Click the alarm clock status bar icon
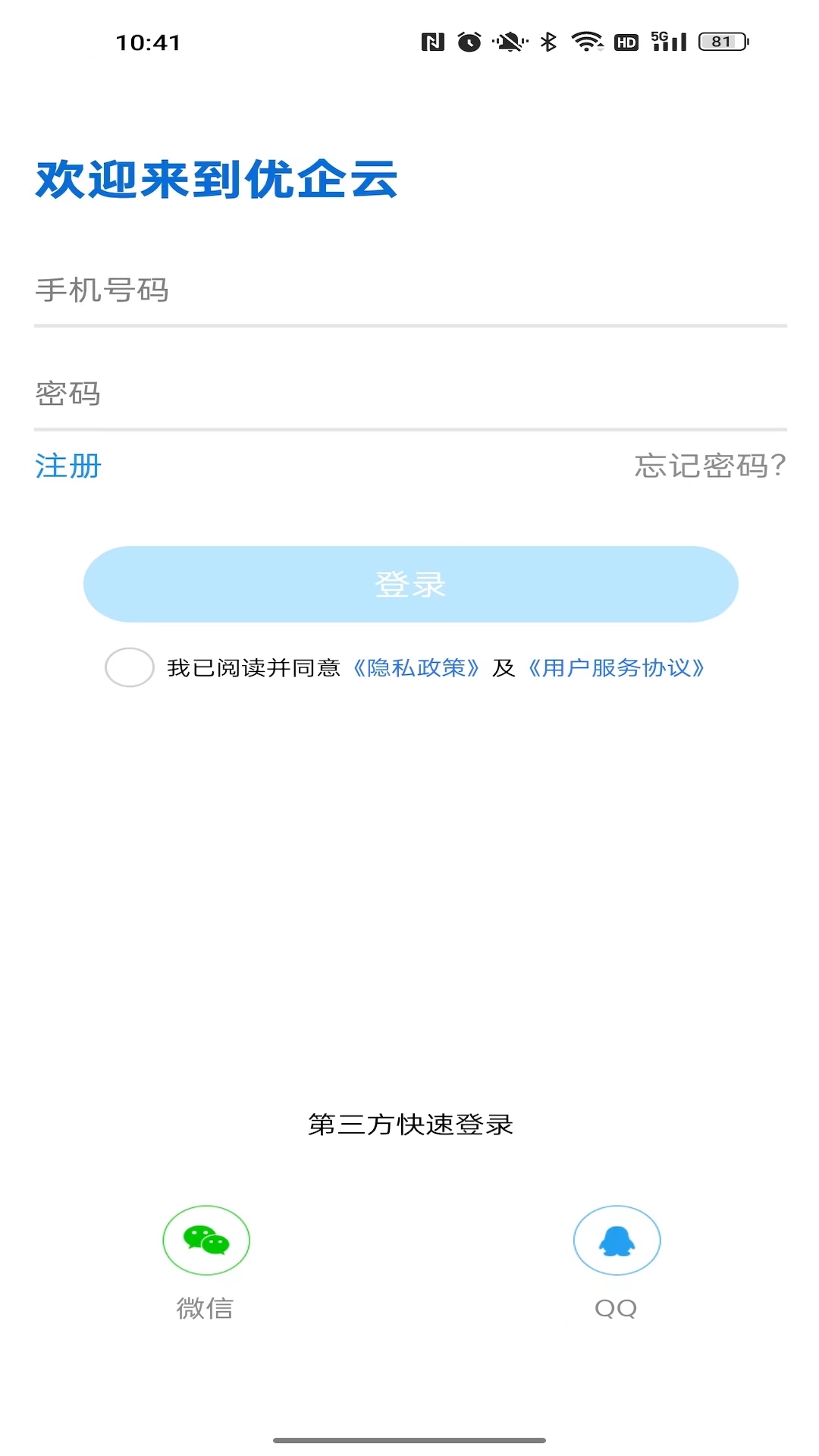This screenshot has height=1456, width=819. (x=469, y=43)
